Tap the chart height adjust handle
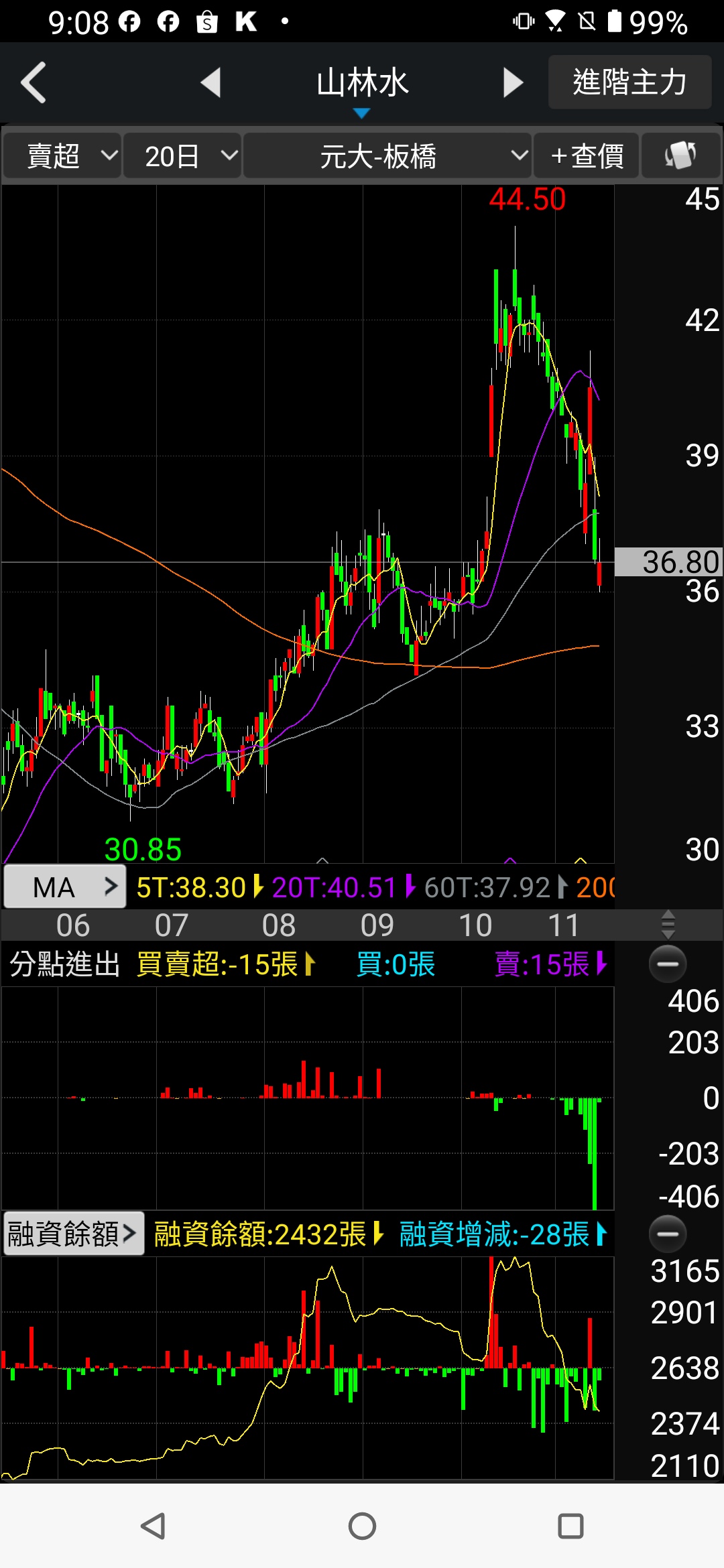This screenshot has height=1568, width=724. click(x=668, y=925)
